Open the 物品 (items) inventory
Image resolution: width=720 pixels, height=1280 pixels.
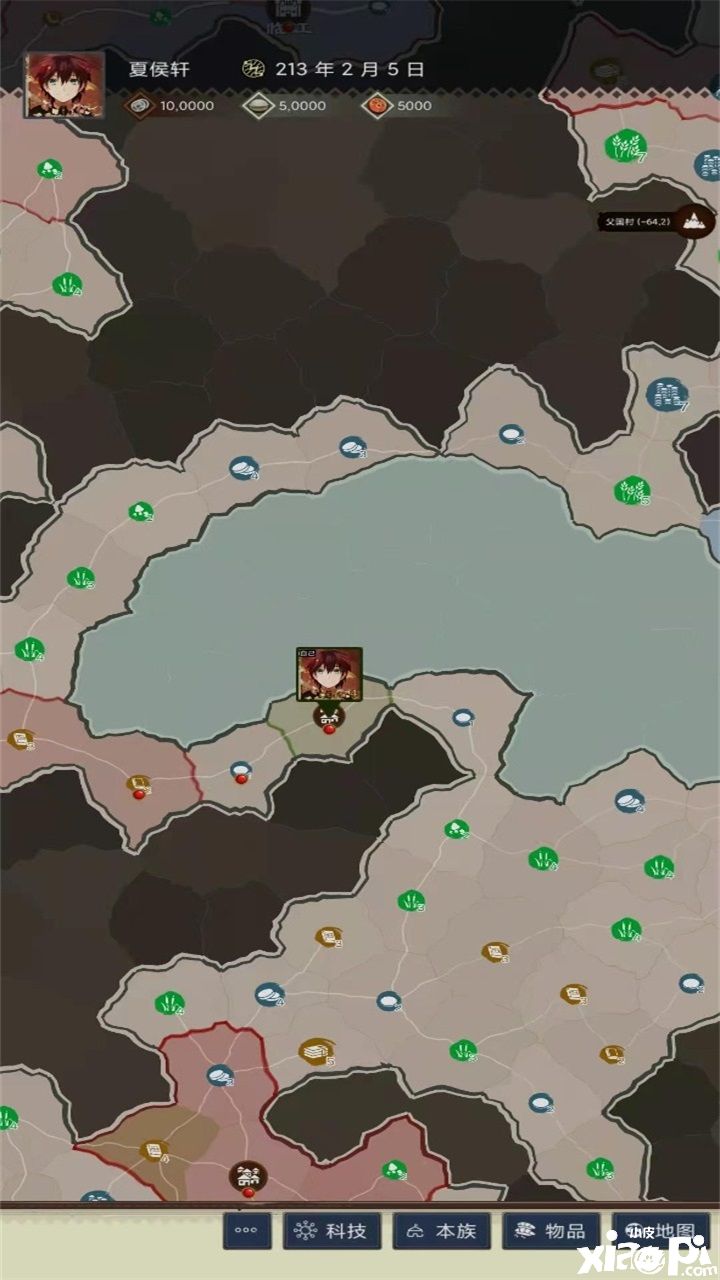coord(551,1231)
